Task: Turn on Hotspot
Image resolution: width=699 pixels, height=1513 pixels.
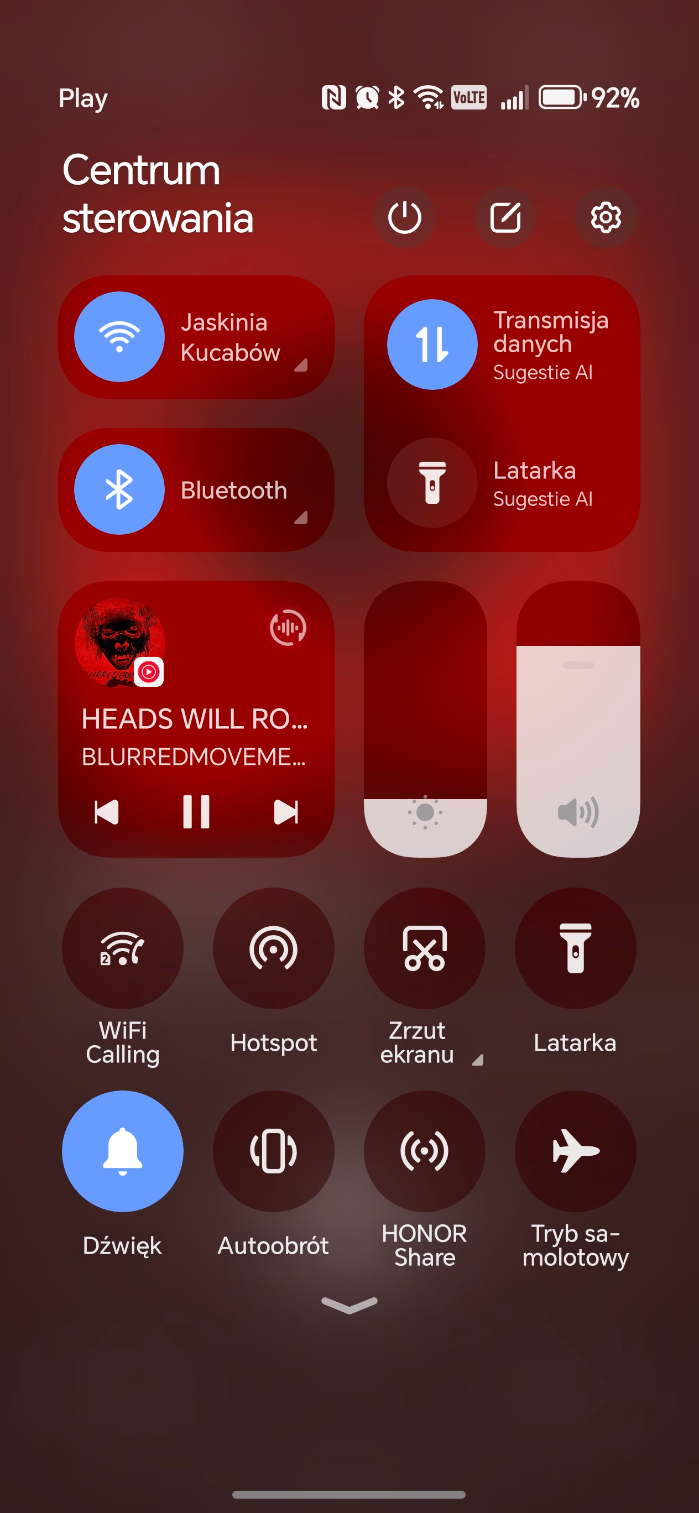Action: click(273, 948)
